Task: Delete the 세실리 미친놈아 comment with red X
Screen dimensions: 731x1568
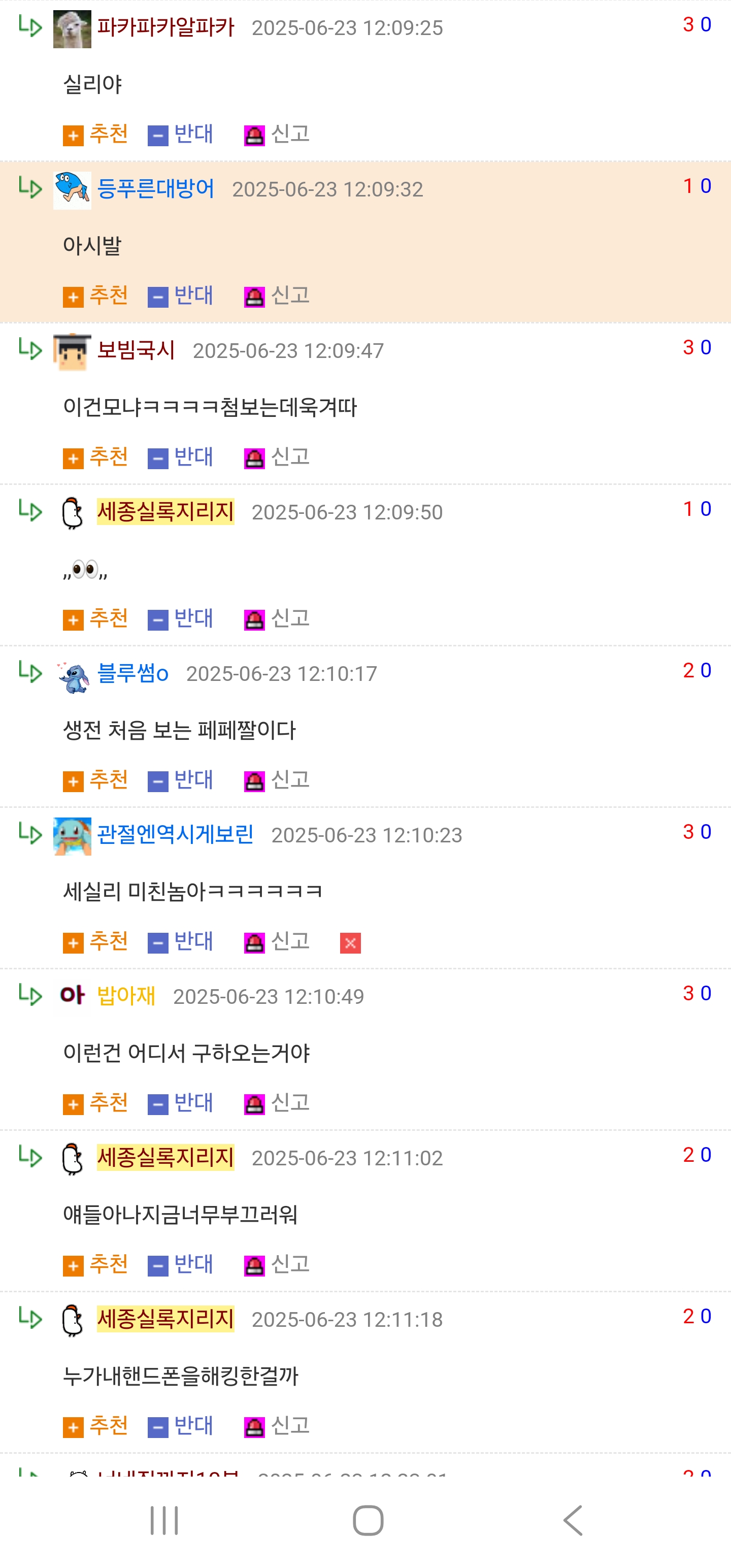Action: (x=350, y=943)
